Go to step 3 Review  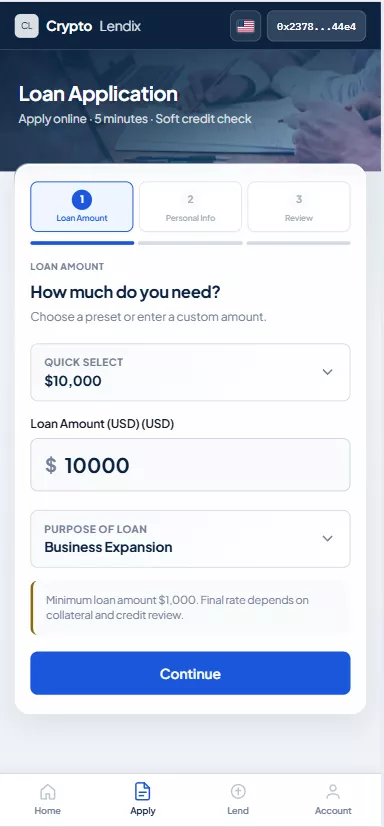tap(299, 207)
